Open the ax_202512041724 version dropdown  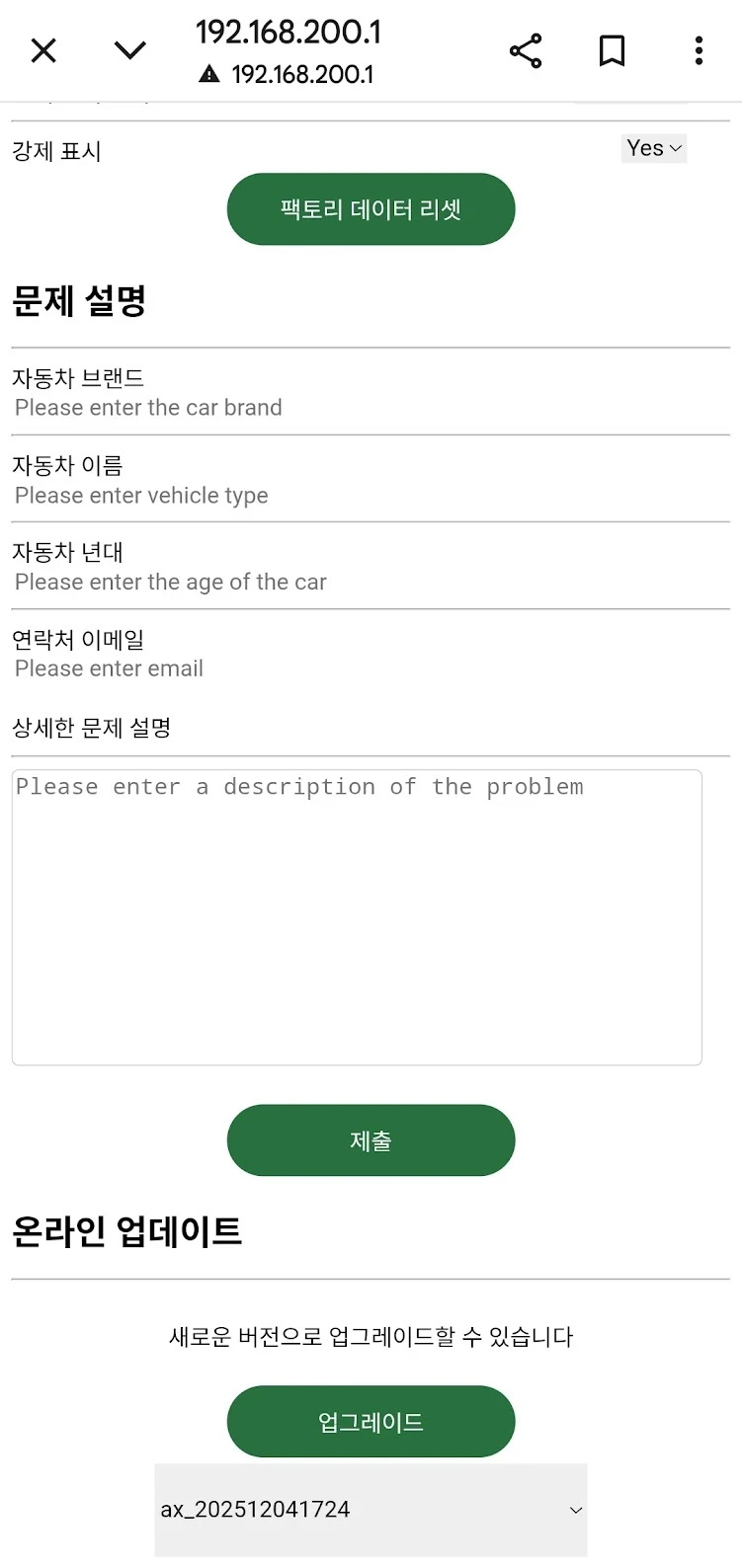[371, 1510]
